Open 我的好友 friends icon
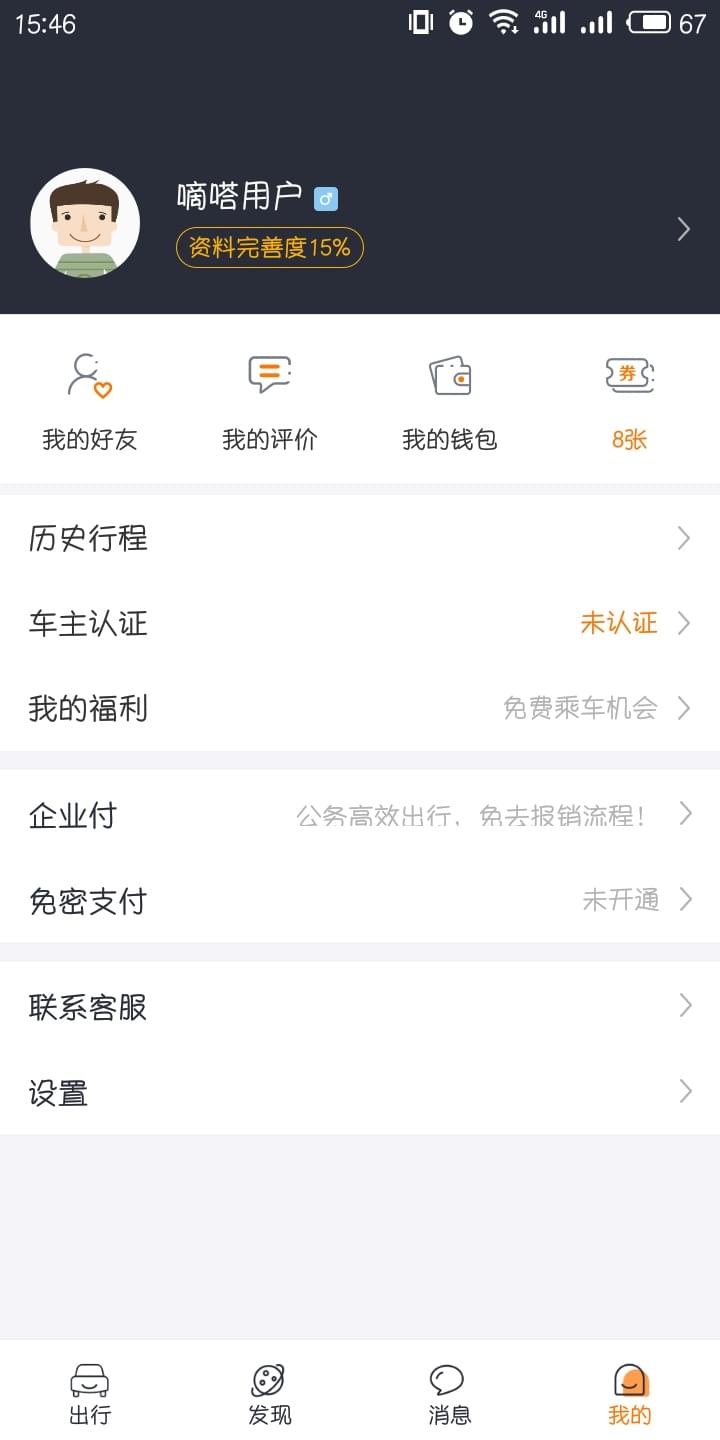 (x=90, y=375)
